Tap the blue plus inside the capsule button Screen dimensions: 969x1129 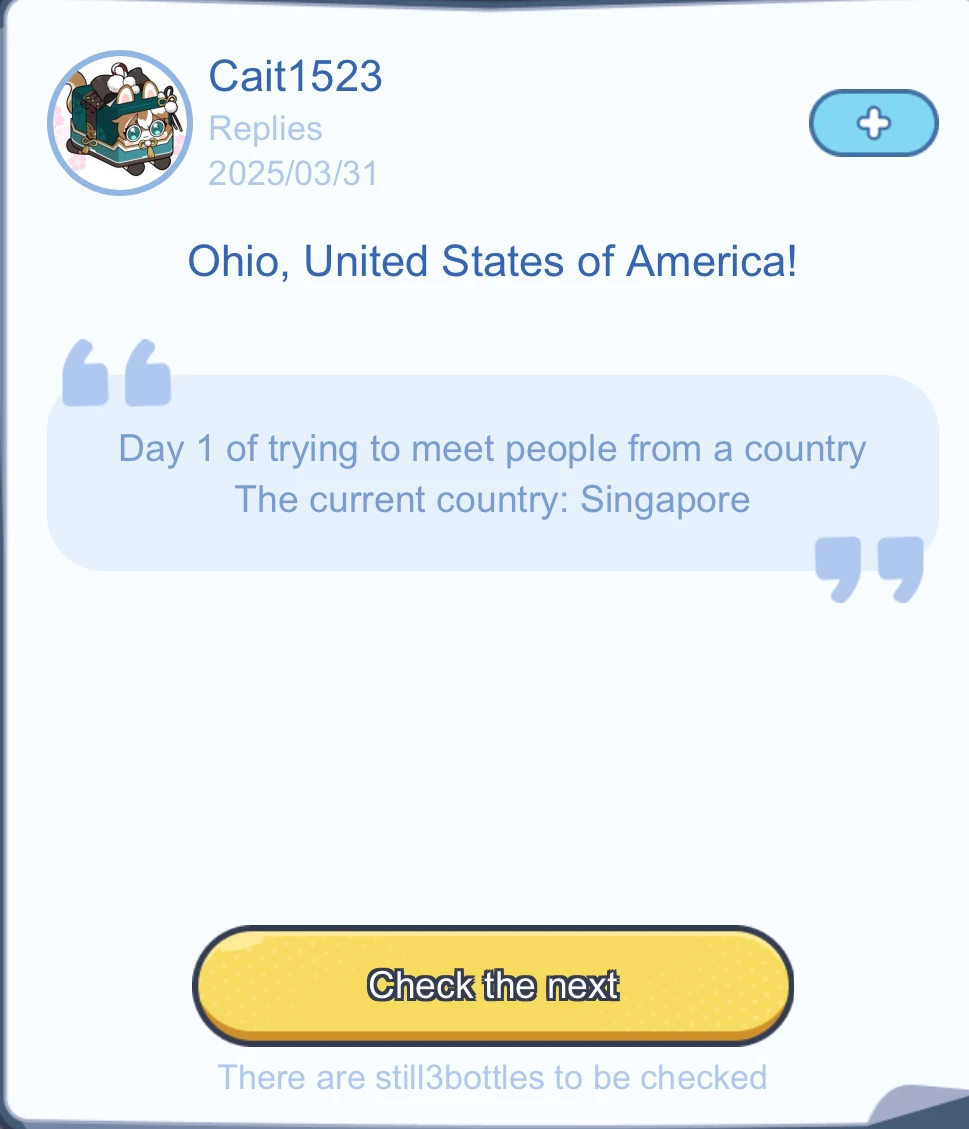click(872, 123)
